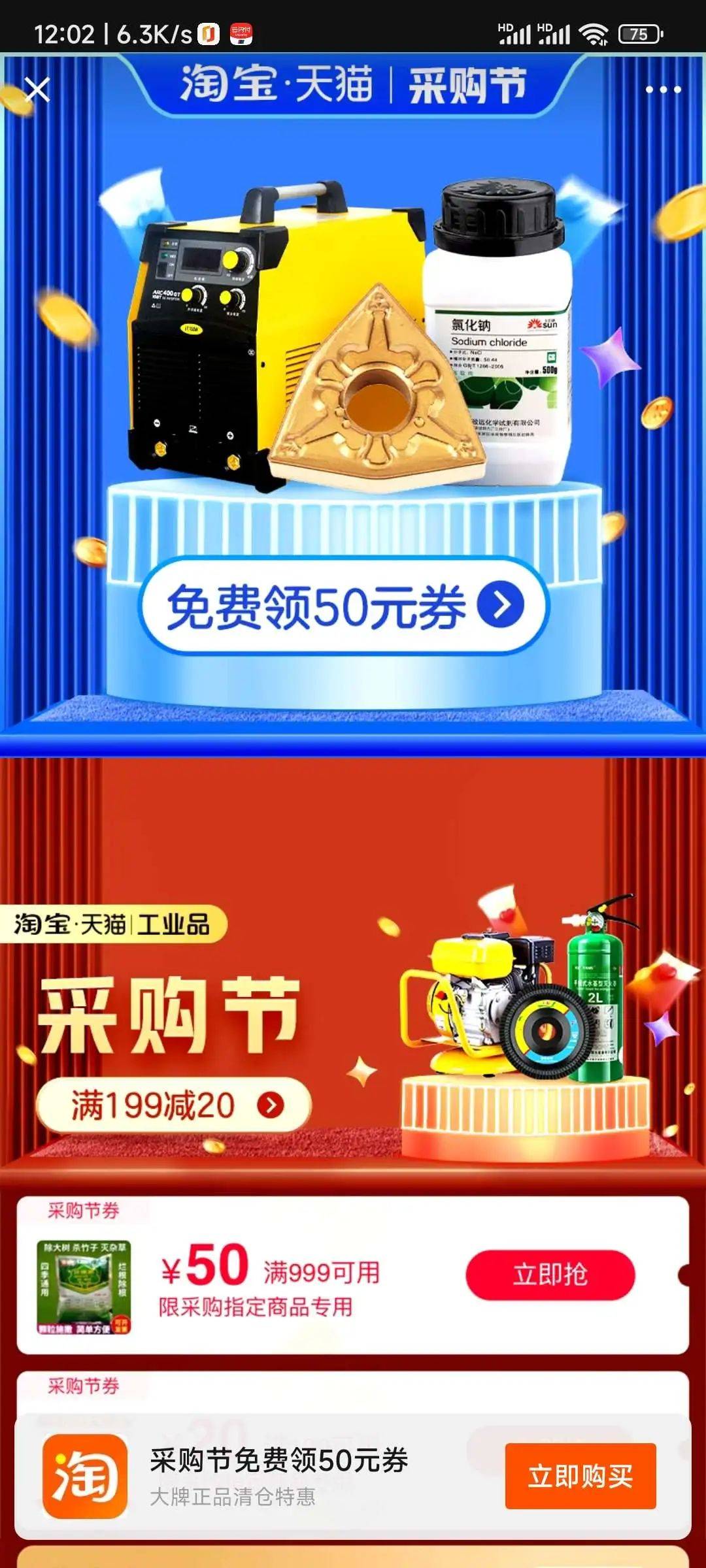Open the three-dot overflow menu
This screenshot has height=1568, width=706.
(663, 90)
